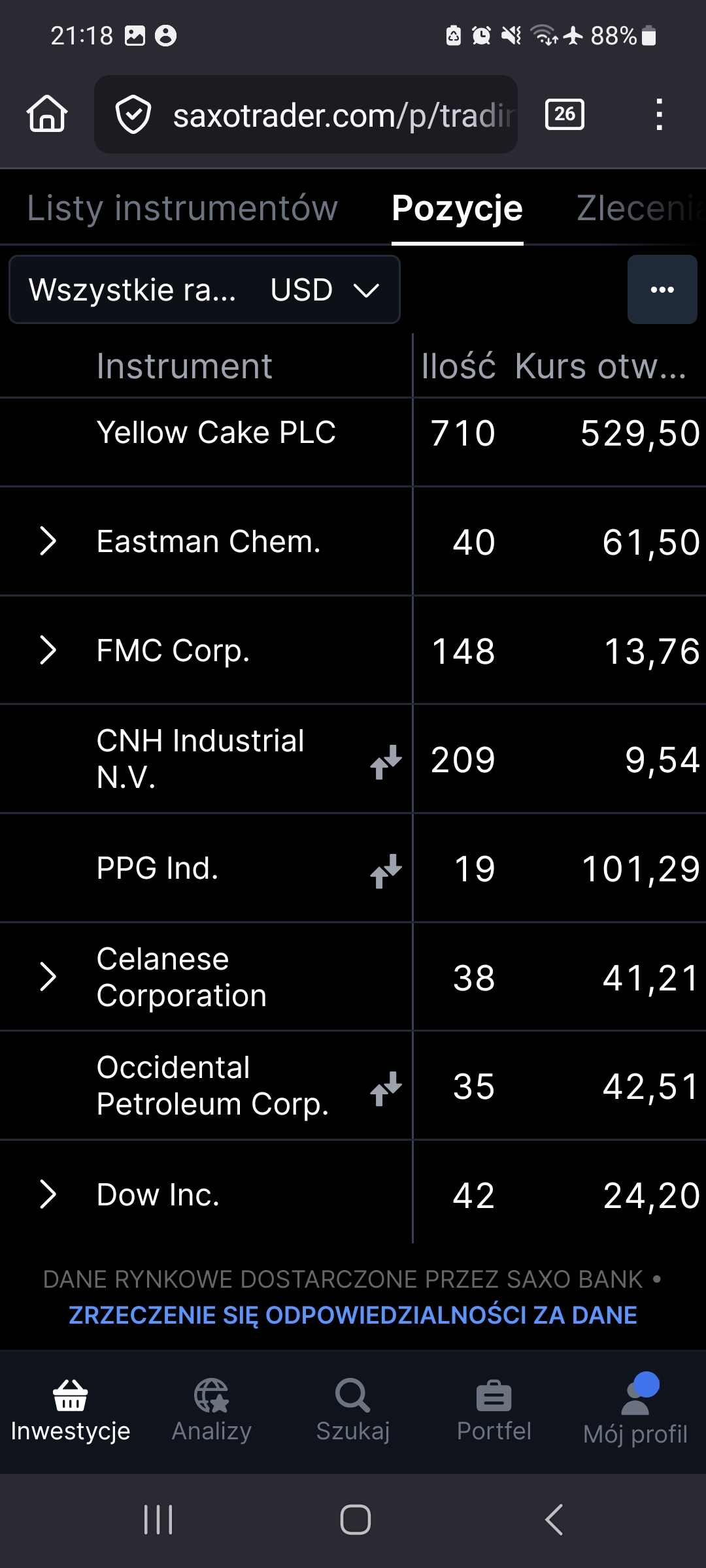Expand the FMC Corp. position row
The height and width of the screenshot is (1568, 706).
coord(48,651)
